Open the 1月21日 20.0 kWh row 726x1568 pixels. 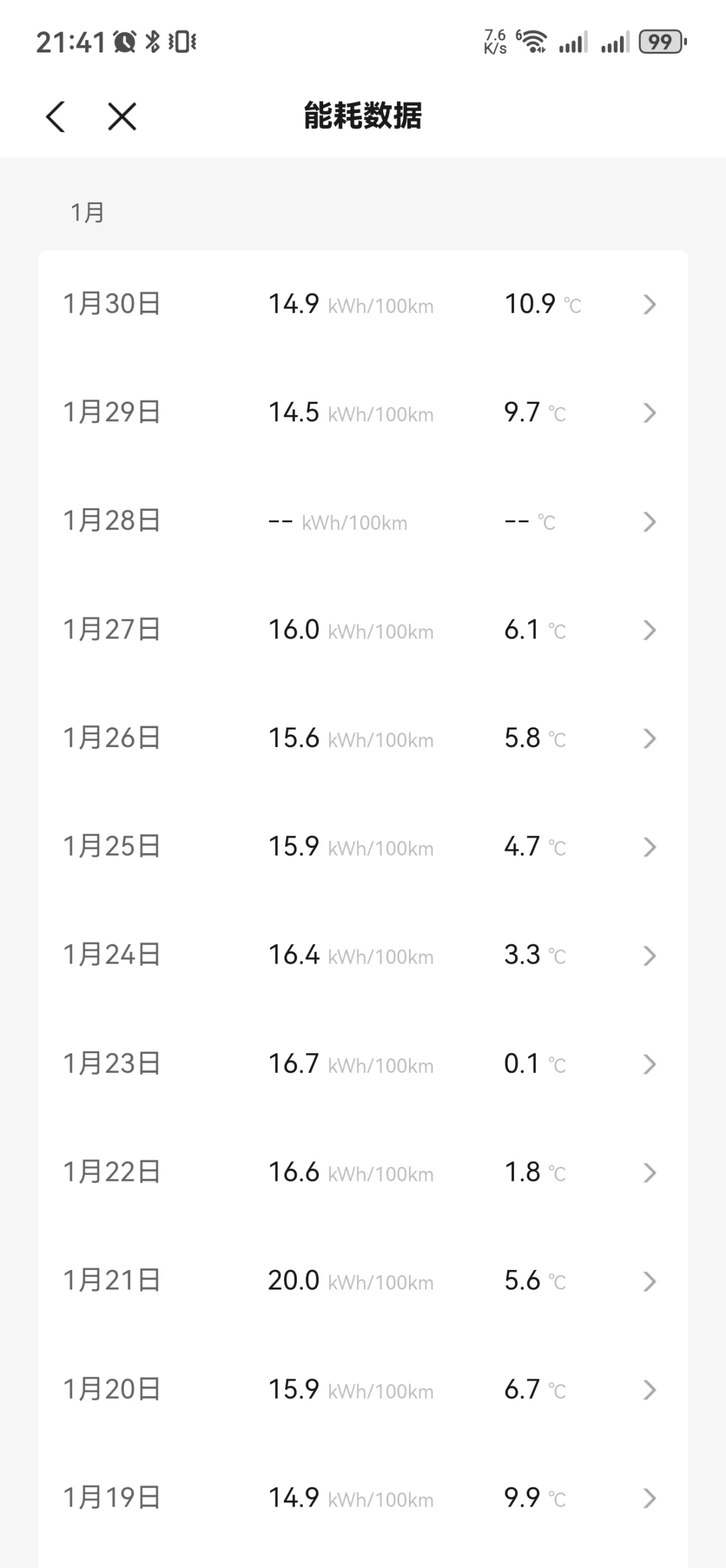[363, 1281]
